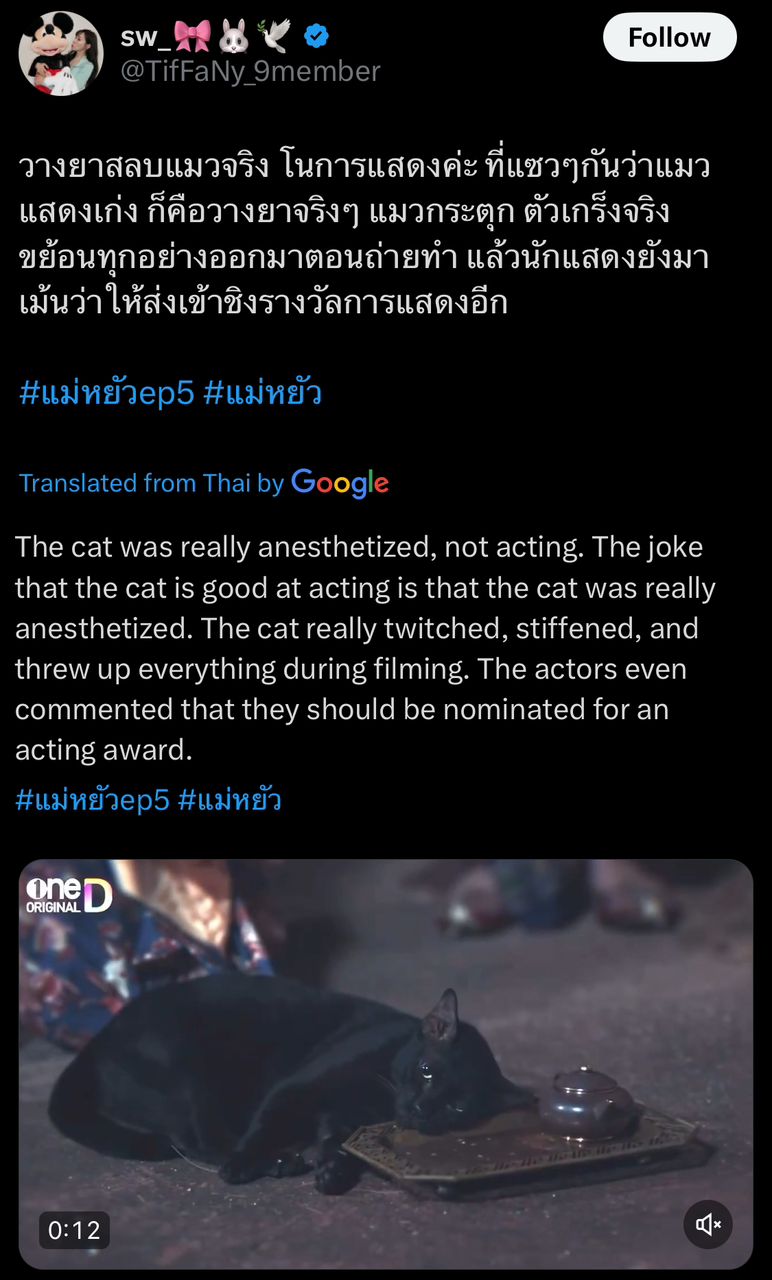Open the #แม่หยัว hashtag in the original text
772x1280 pixels.
tap(262, 393)
